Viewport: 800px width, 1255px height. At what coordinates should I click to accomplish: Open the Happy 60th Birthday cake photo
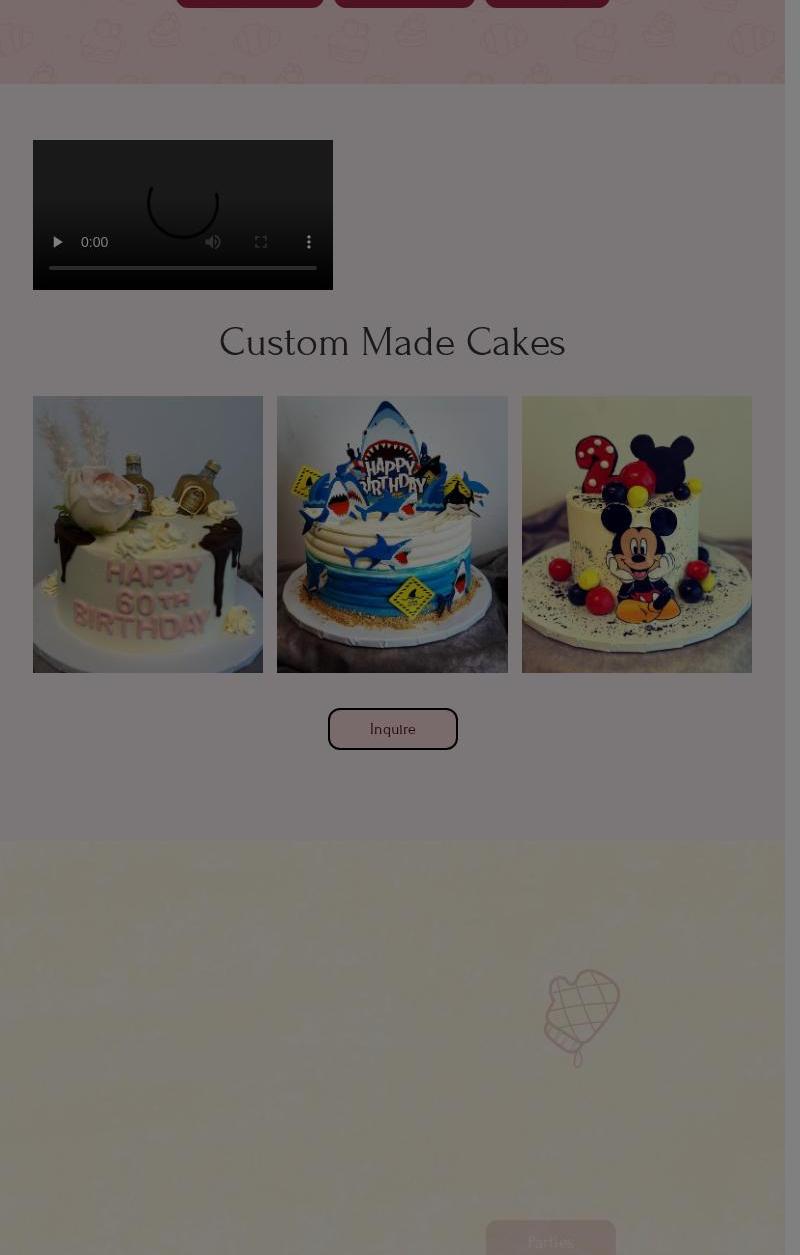[x=148, y=534]
